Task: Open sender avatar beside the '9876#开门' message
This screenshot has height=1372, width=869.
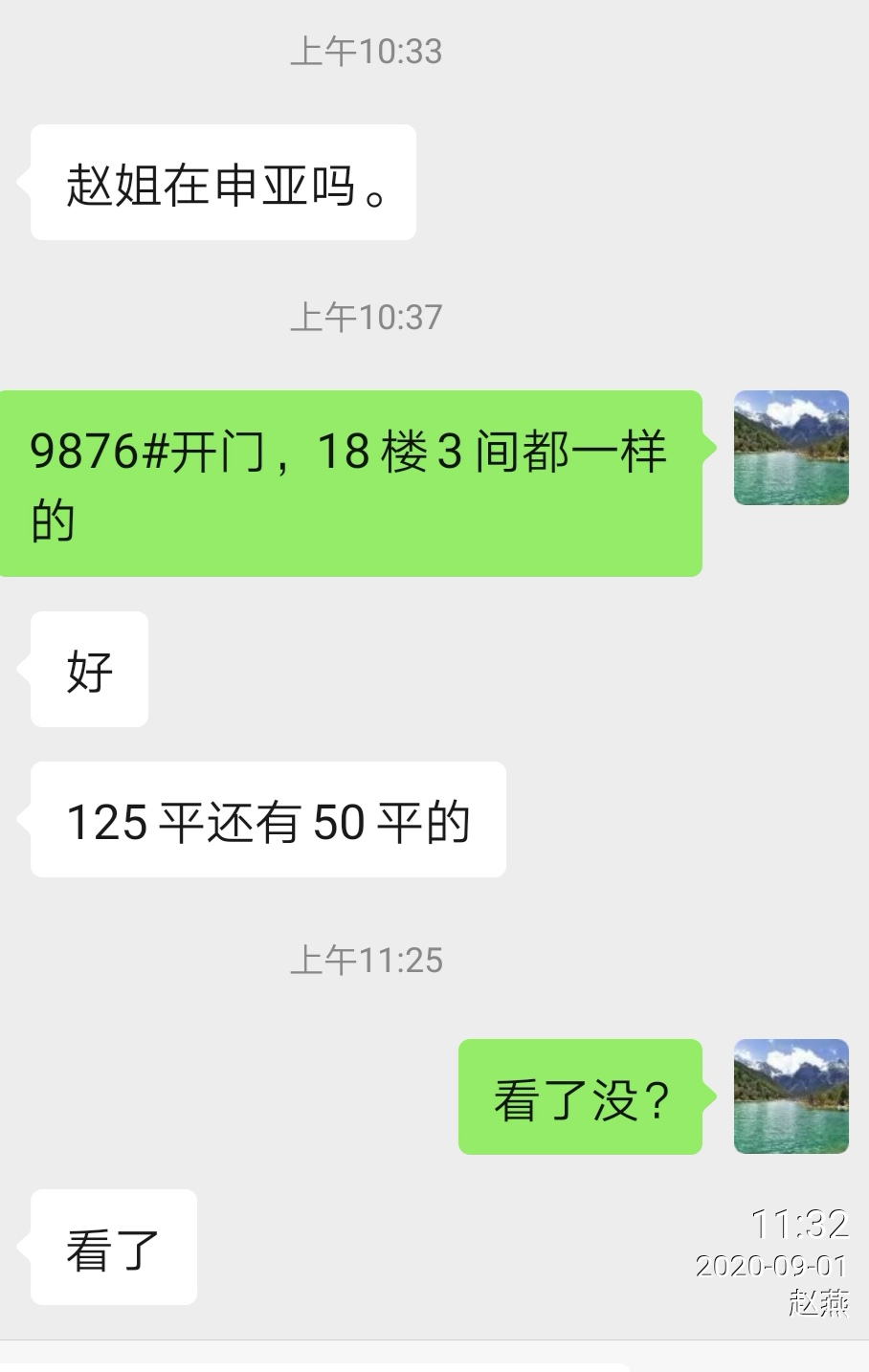Action: (x=791, y=447)
